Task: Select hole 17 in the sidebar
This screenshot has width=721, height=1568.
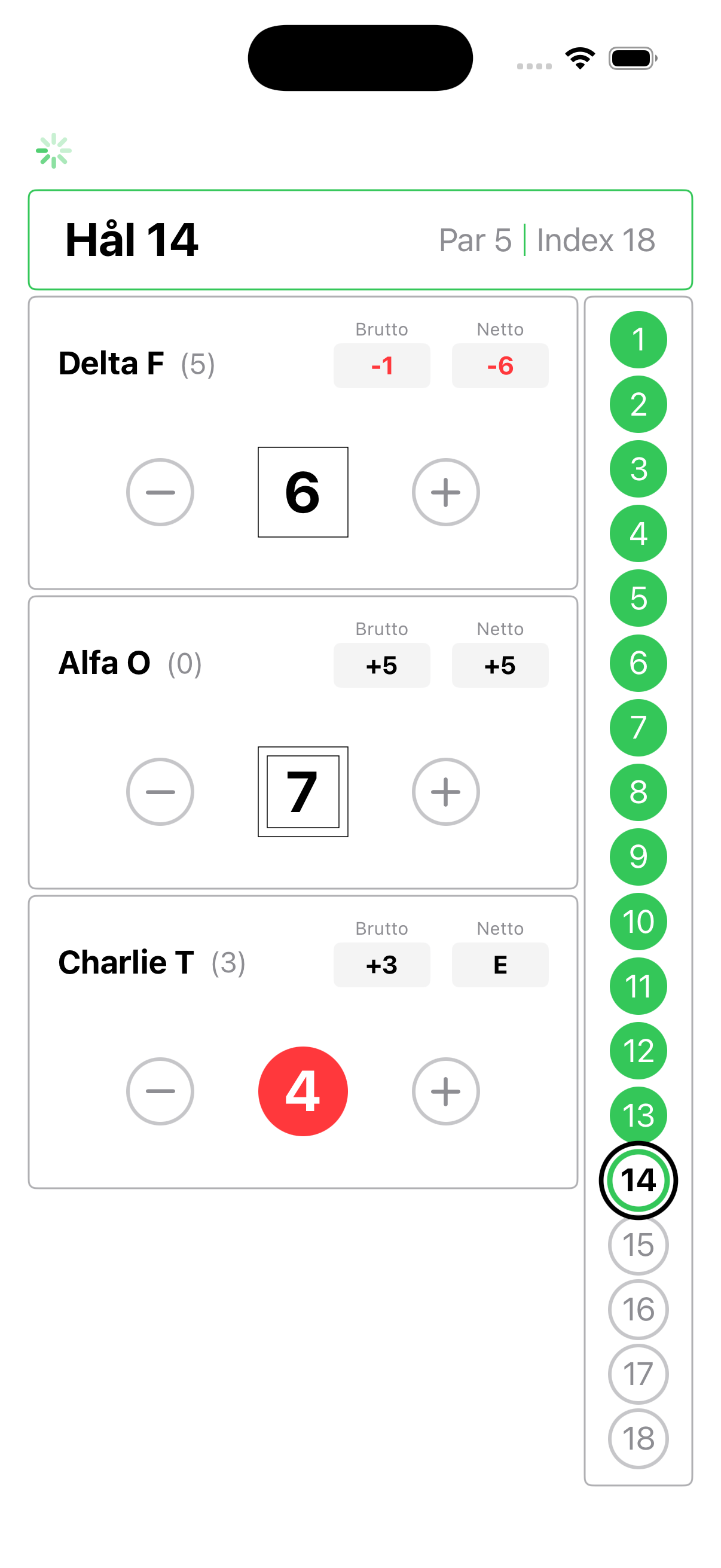Action: point(638,1374)
